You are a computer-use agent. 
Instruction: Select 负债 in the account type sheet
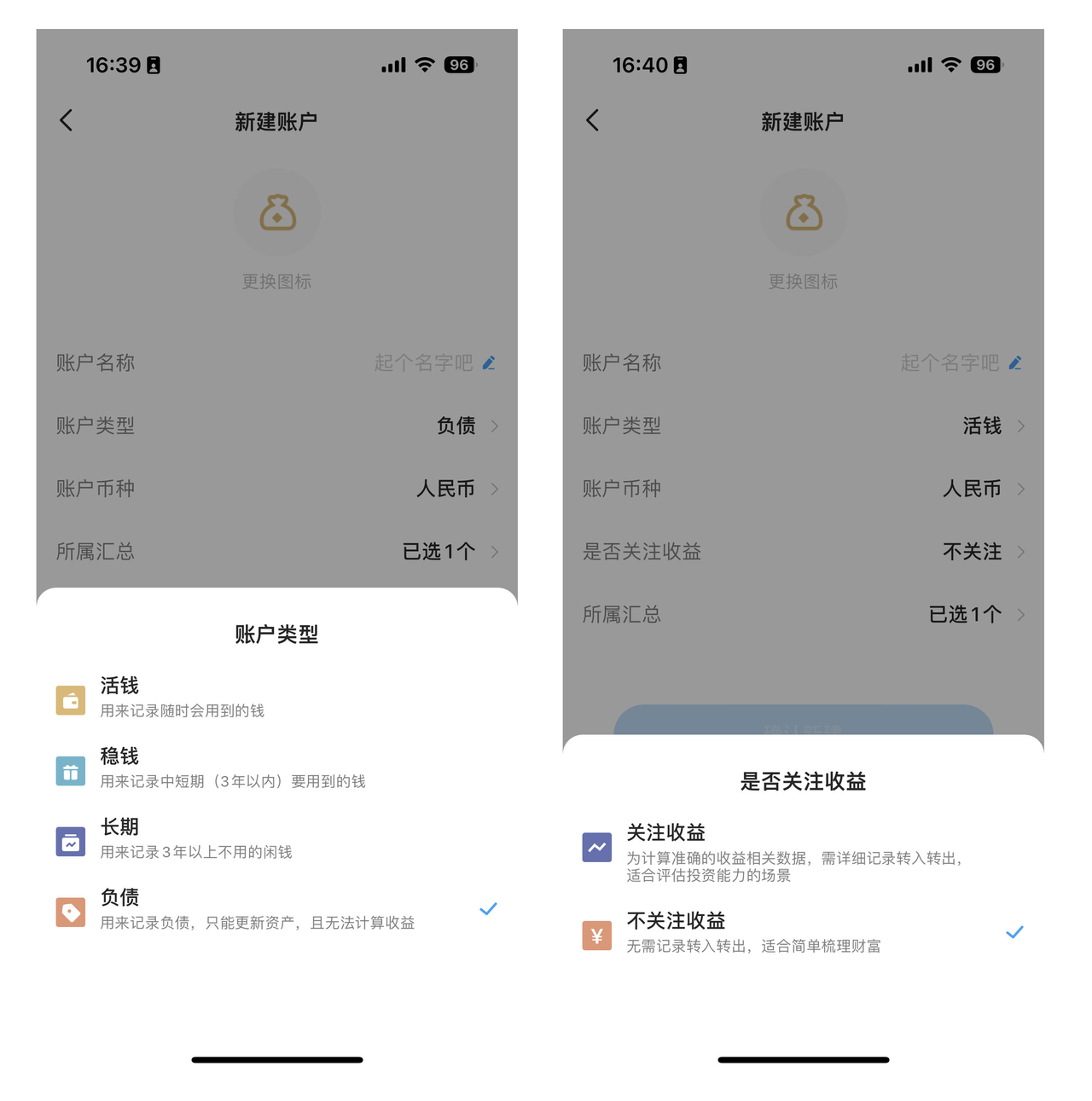pos(257,910)
